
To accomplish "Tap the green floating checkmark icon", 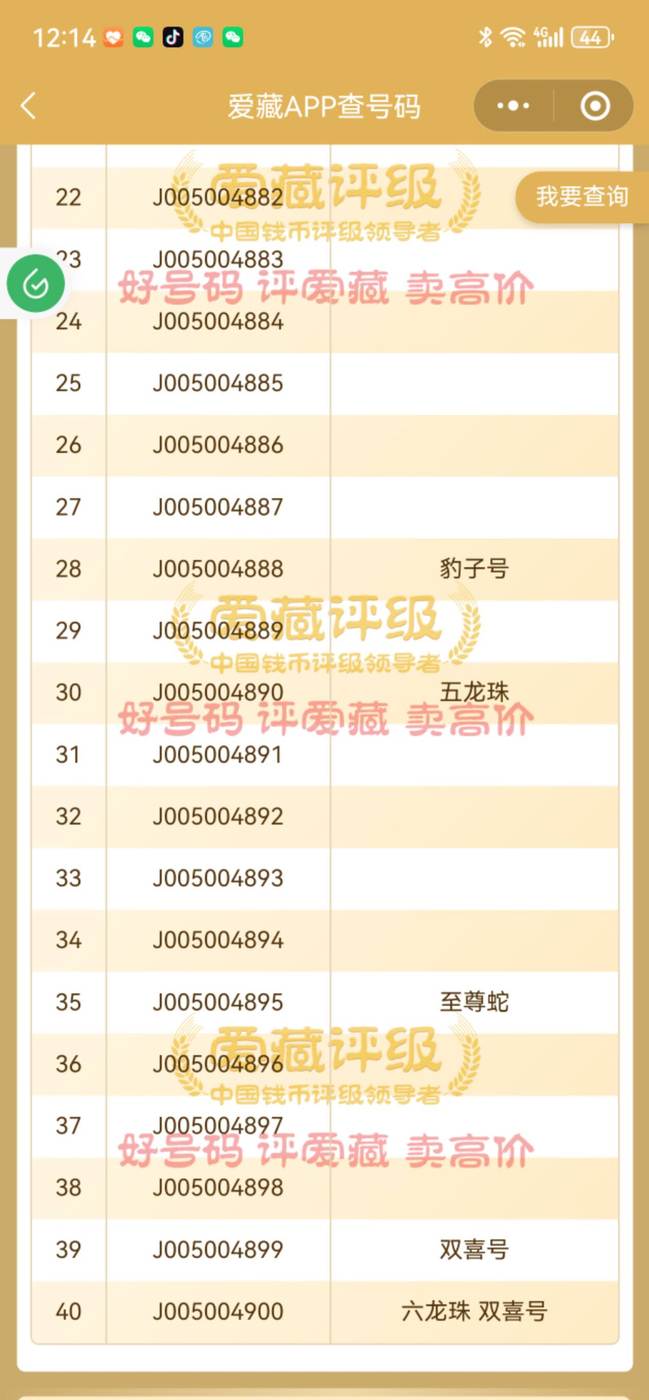I will click(36, 285).
